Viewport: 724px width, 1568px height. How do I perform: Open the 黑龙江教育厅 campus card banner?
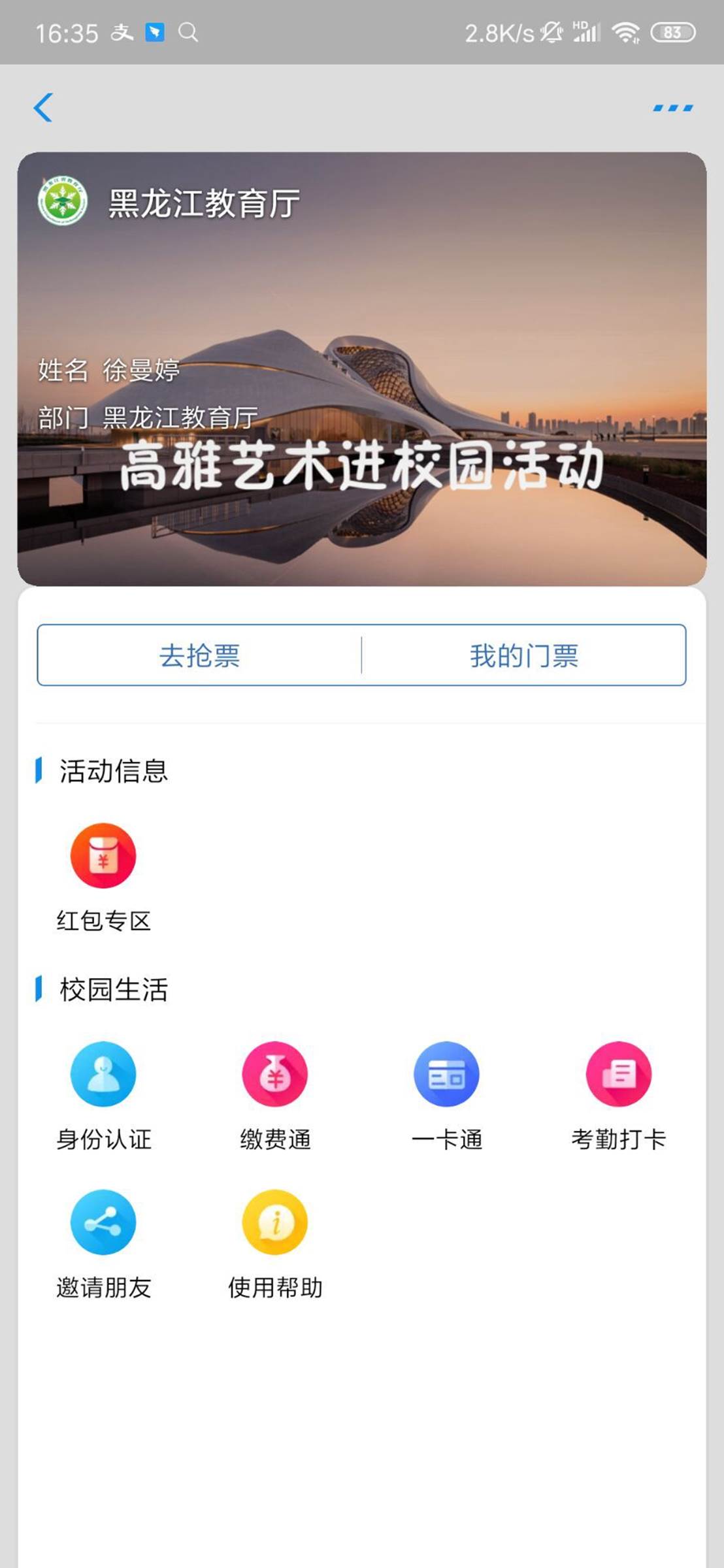coord(361,369)
